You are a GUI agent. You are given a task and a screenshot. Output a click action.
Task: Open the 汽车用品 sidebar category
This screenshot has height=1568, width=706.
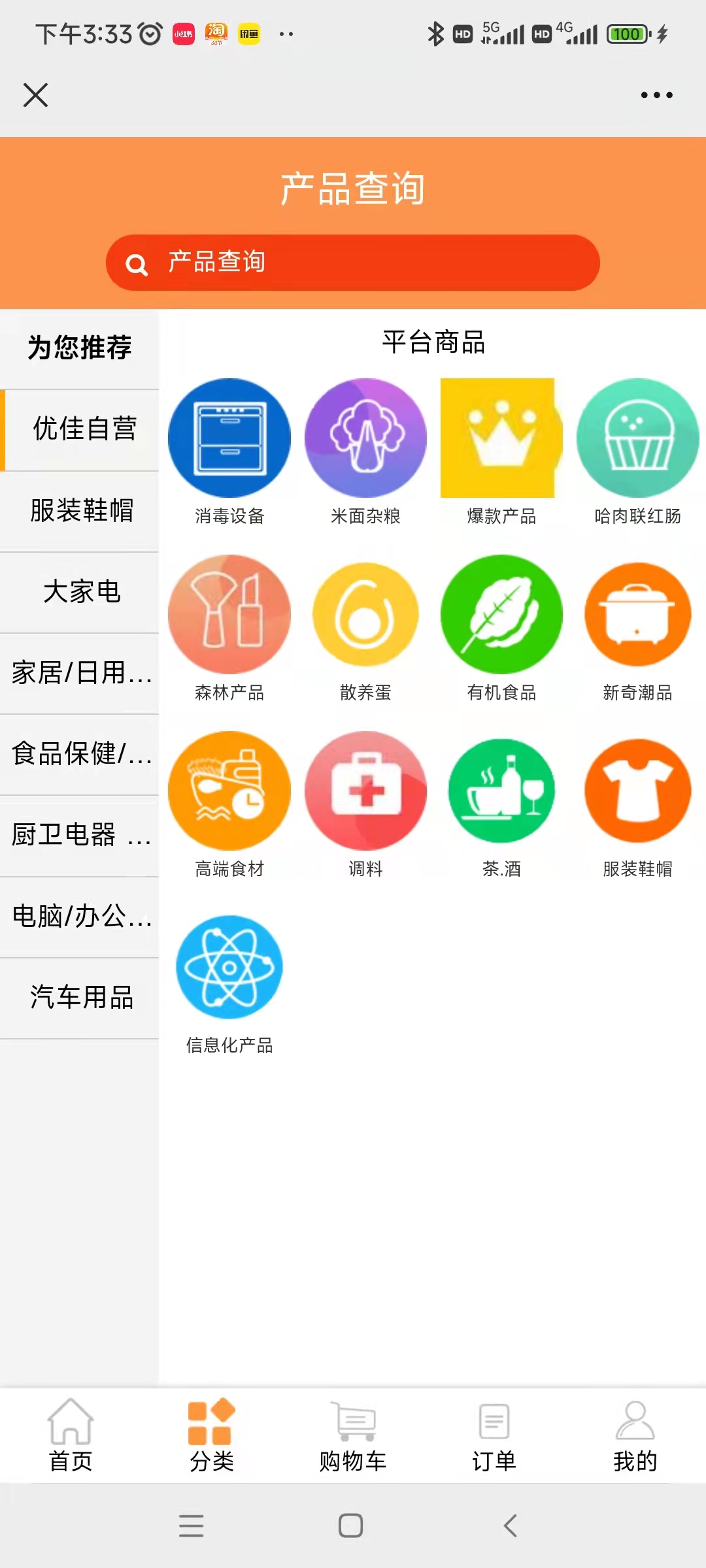tap(81, 998)
